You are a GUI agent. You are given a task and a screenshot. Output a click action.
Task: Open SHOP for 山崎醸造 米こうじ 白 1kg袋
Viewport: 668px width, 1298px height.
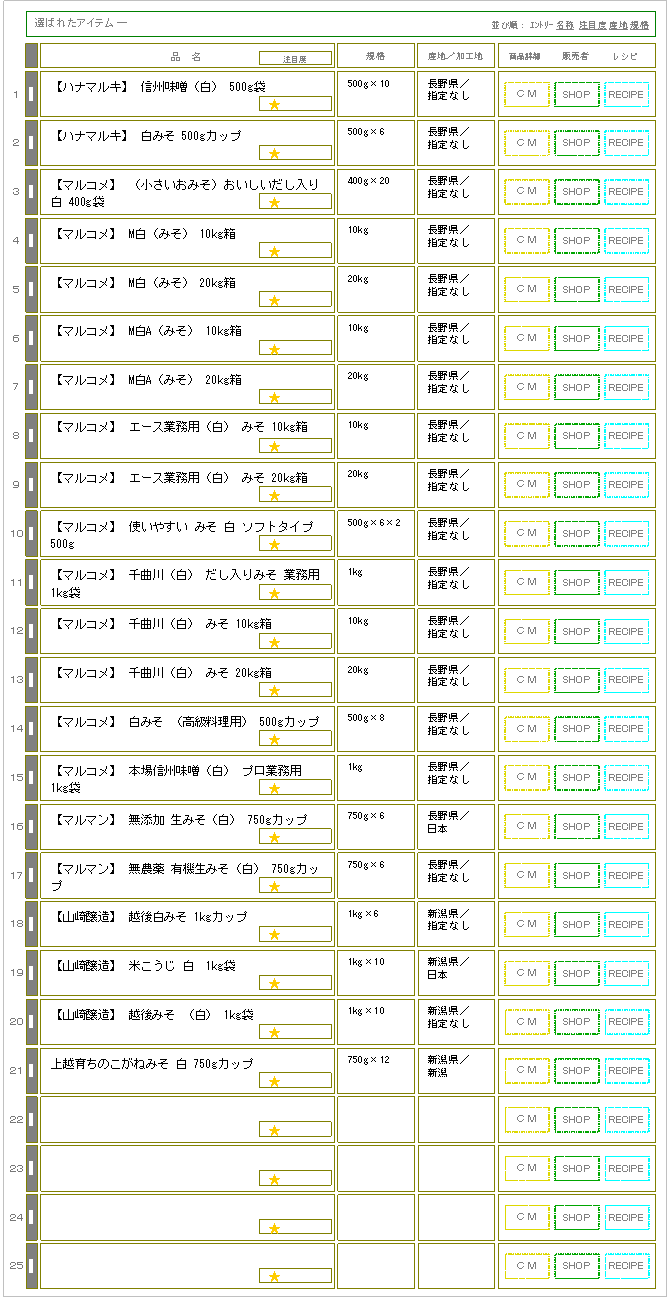coord(576,974)
